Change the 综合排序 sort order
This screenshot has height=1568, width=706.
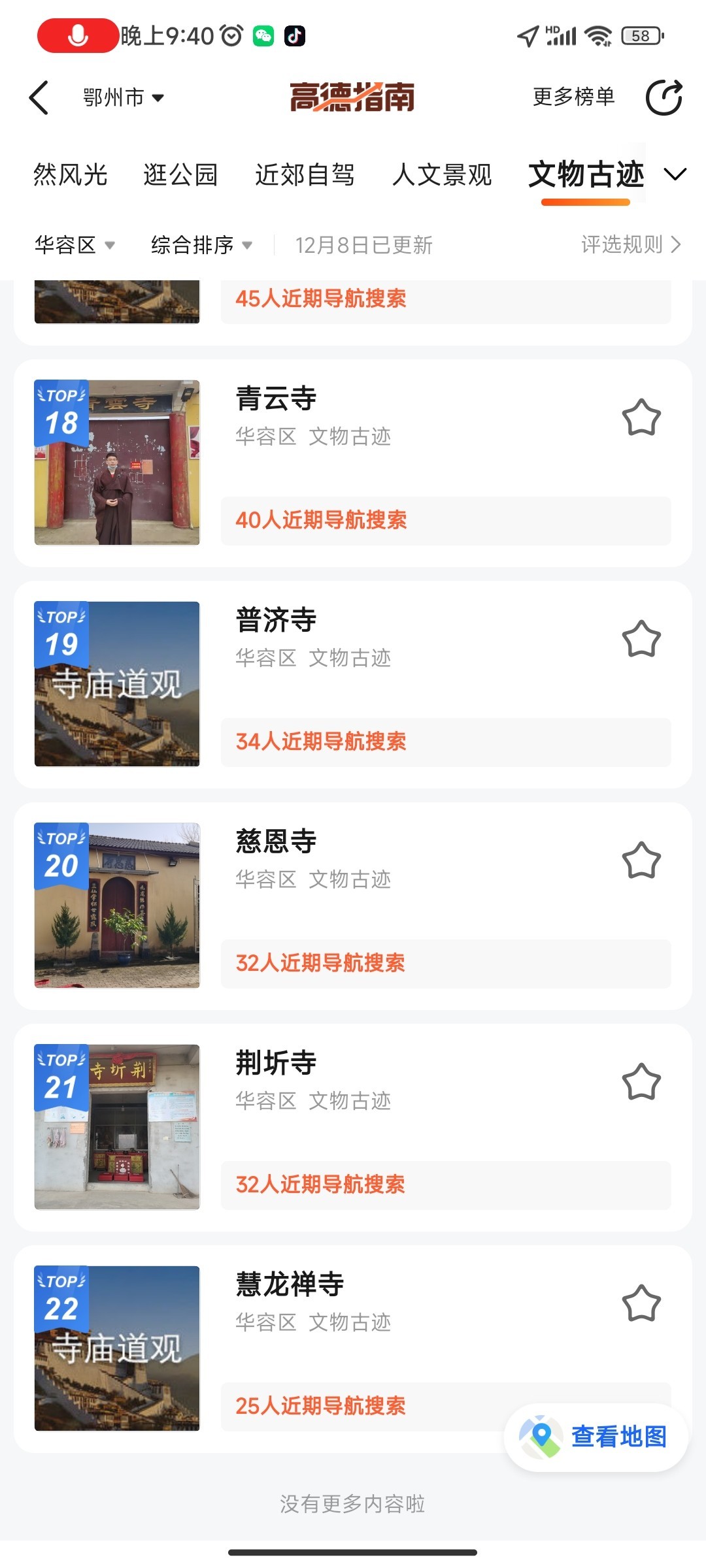pos(201,245)
